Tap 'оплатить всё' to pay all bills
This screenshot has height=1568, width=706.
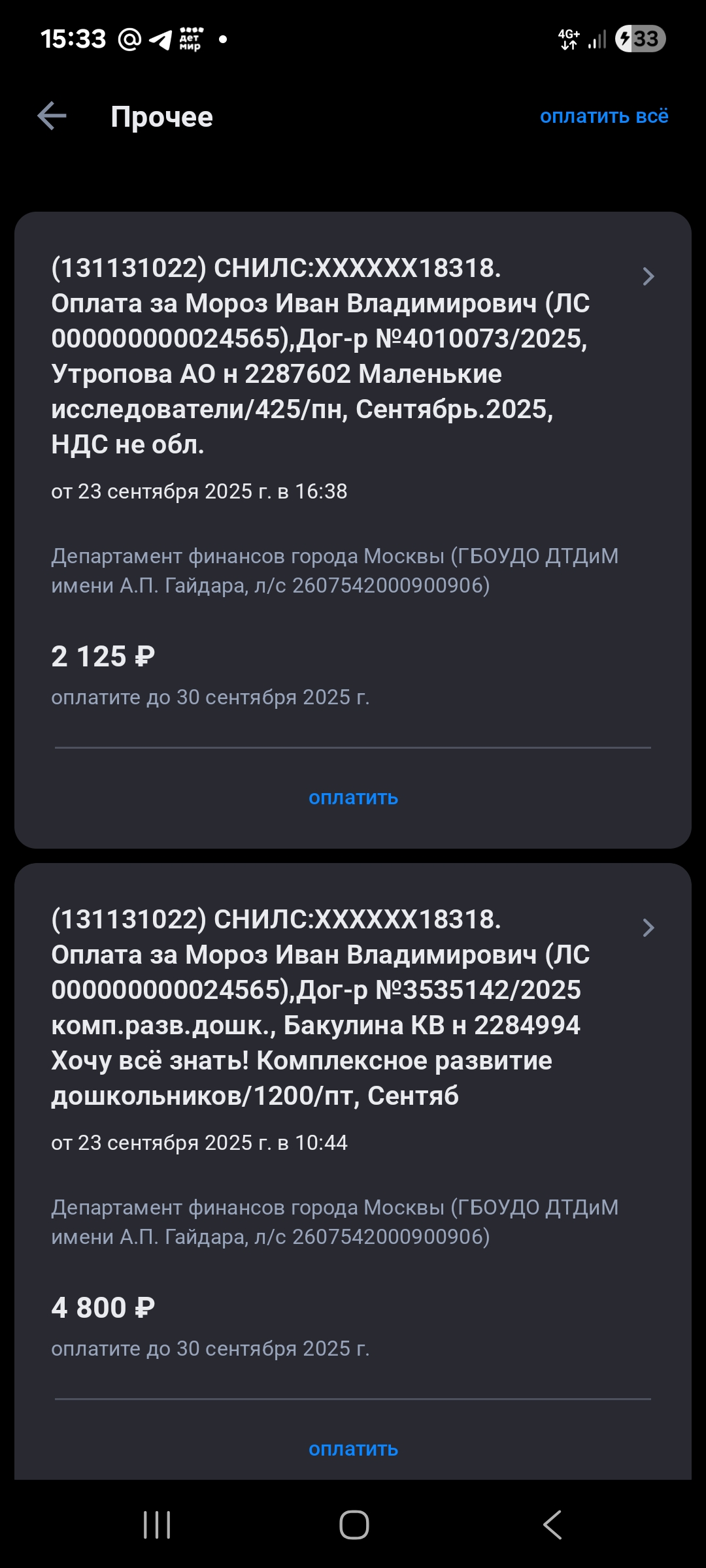click(603, 116)
